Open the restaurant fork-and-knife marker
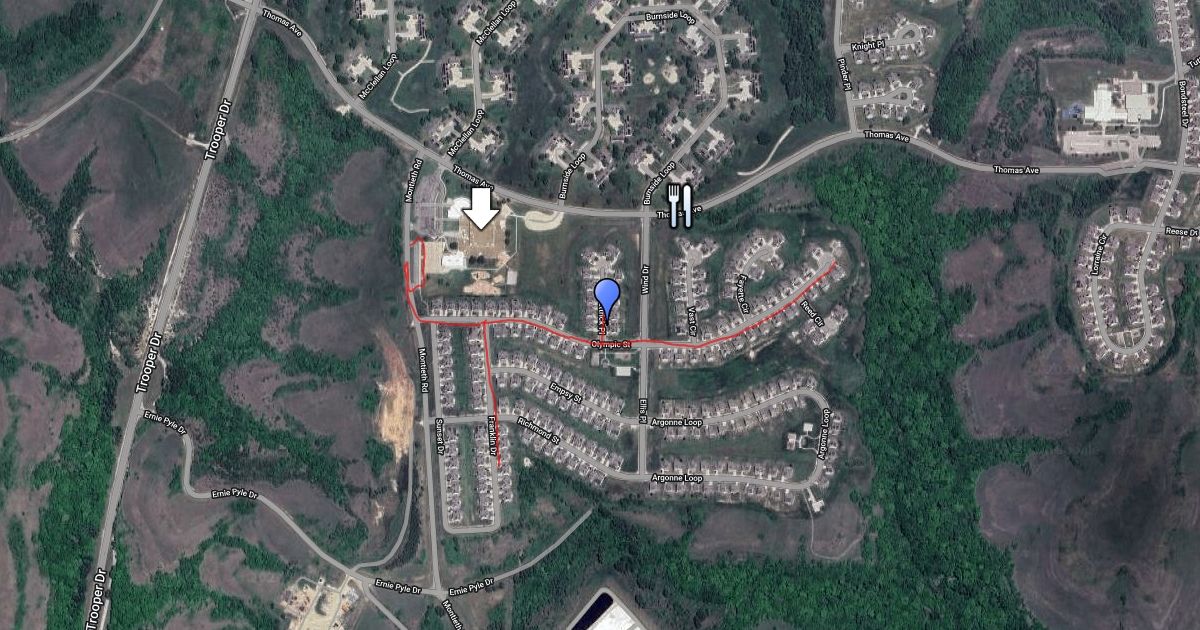The width and height of the screenshot is (1200, 630). pos(680,205)
